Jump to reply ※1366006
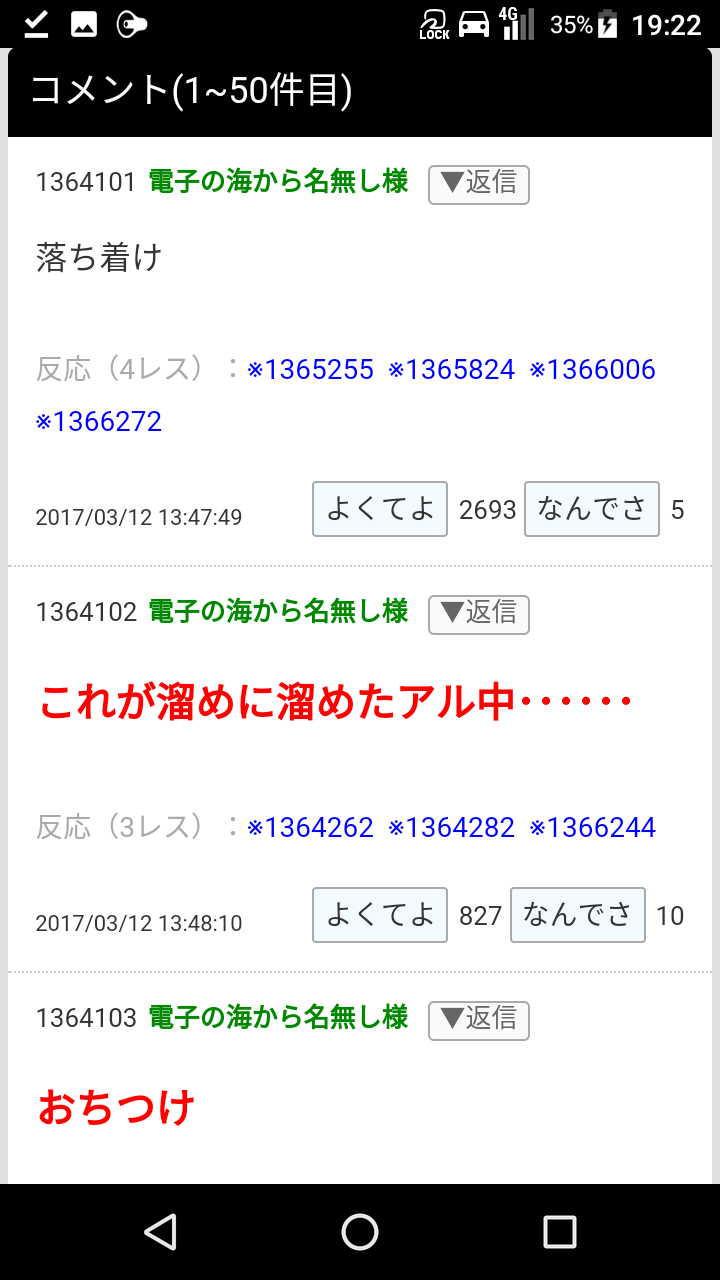This screenshot has height=1280, width=720. [592, 370]
